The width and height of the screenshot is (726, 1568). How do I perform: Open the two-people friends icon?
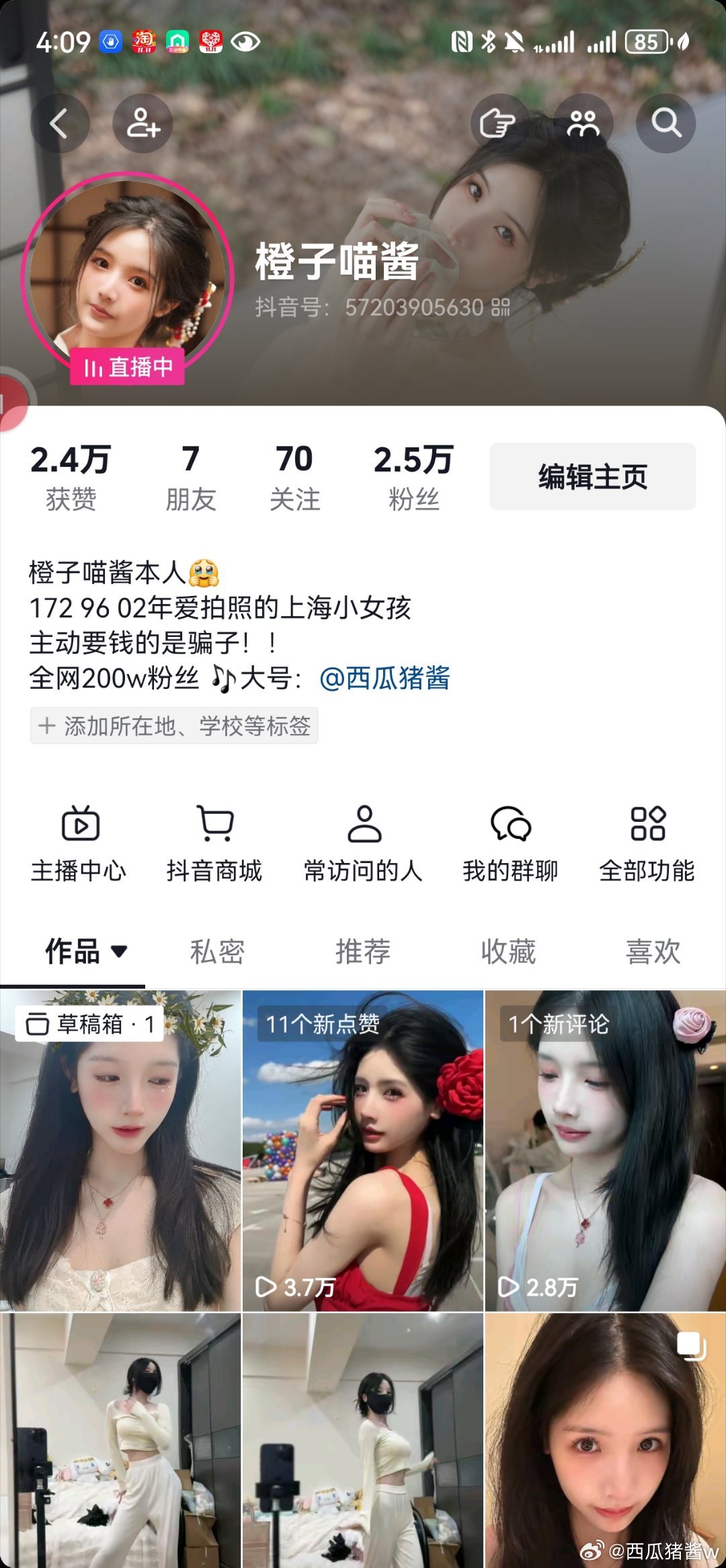click(583, 124)
